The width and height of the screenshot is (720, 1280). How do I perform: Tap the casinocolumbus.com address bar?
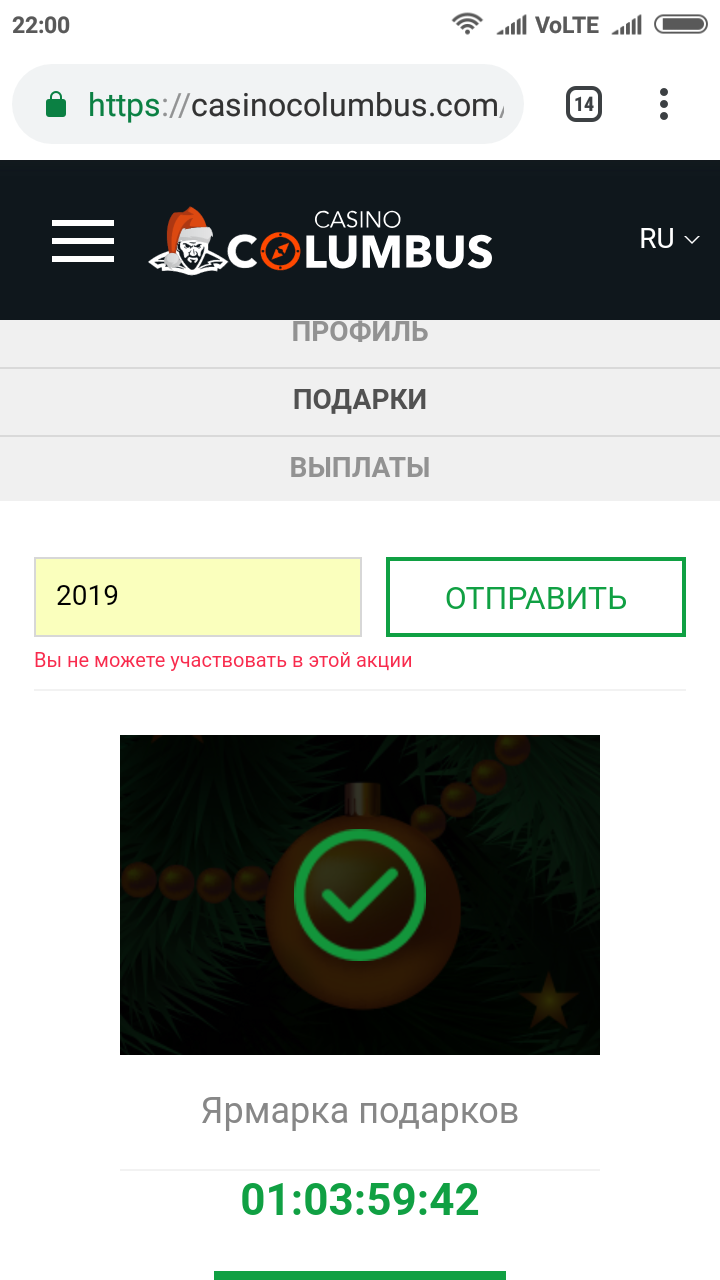290,104
